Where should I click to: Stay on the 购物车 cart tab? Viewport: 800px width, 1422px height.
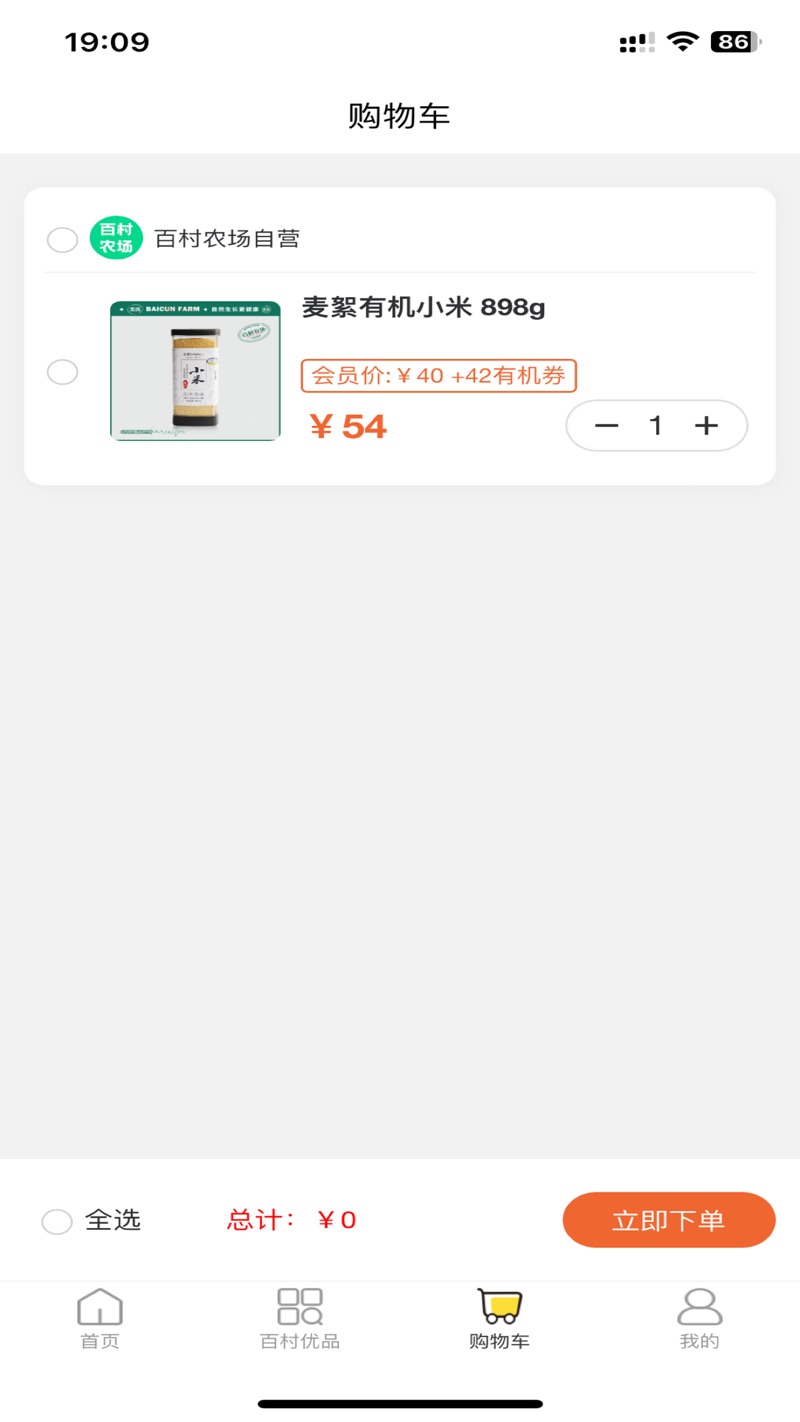(499, 1319)
